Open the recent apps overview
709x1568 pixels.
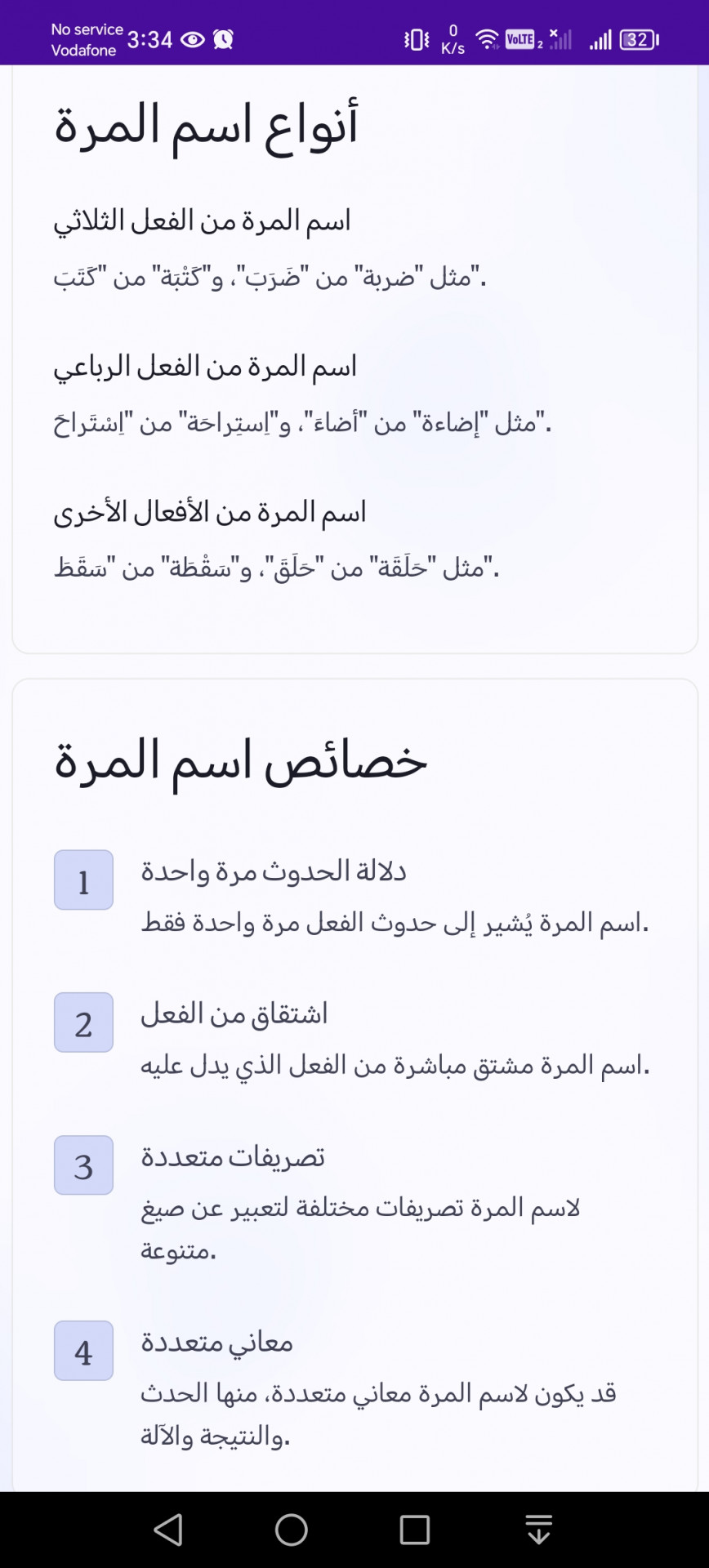(415, 1530)
